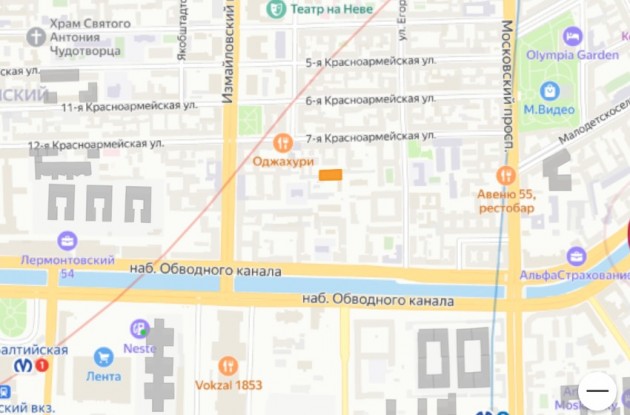Open the Лента supermarket marker

[104, 357]
